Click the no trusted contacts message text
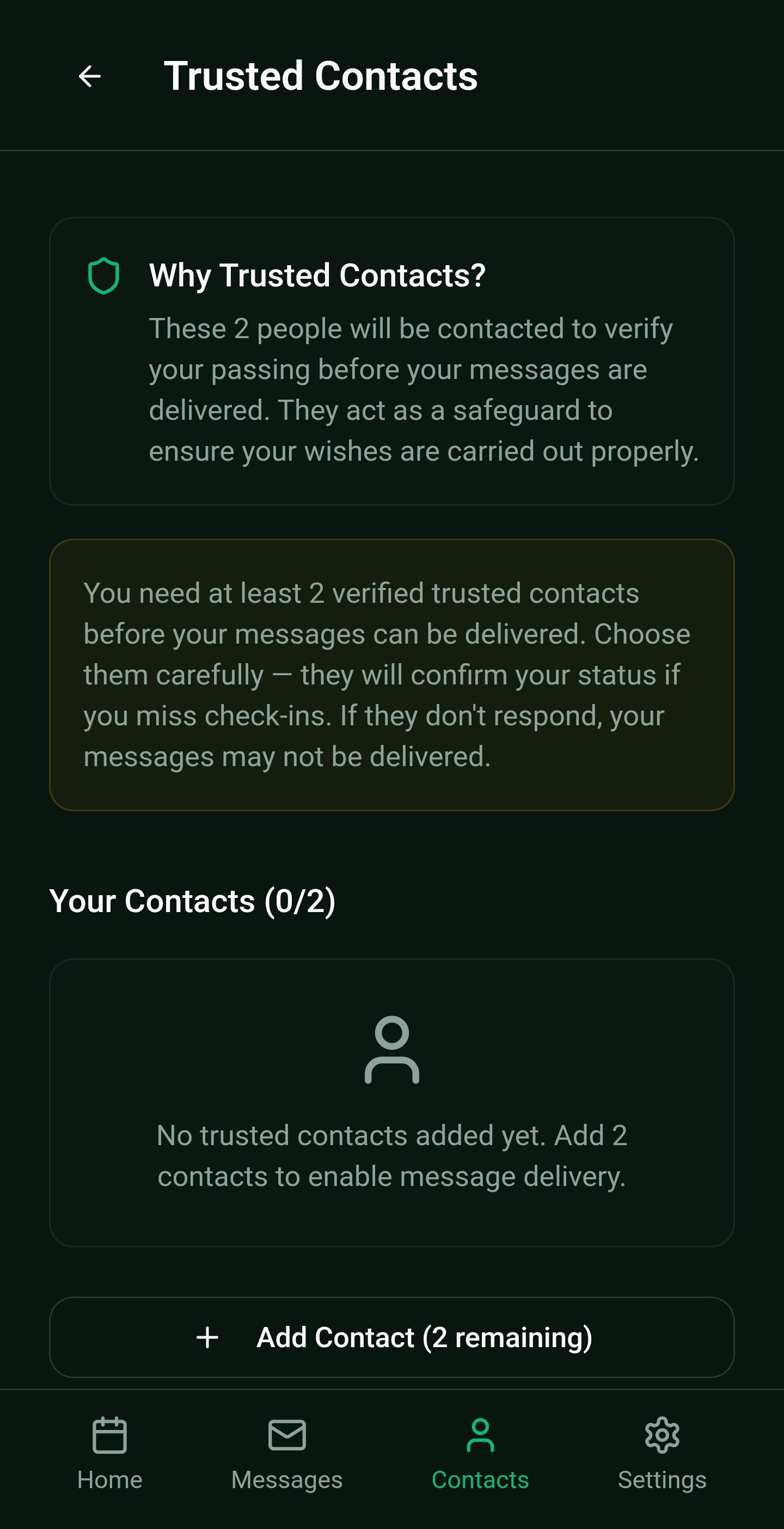The image size is (784, 1529). [391, 1154]
